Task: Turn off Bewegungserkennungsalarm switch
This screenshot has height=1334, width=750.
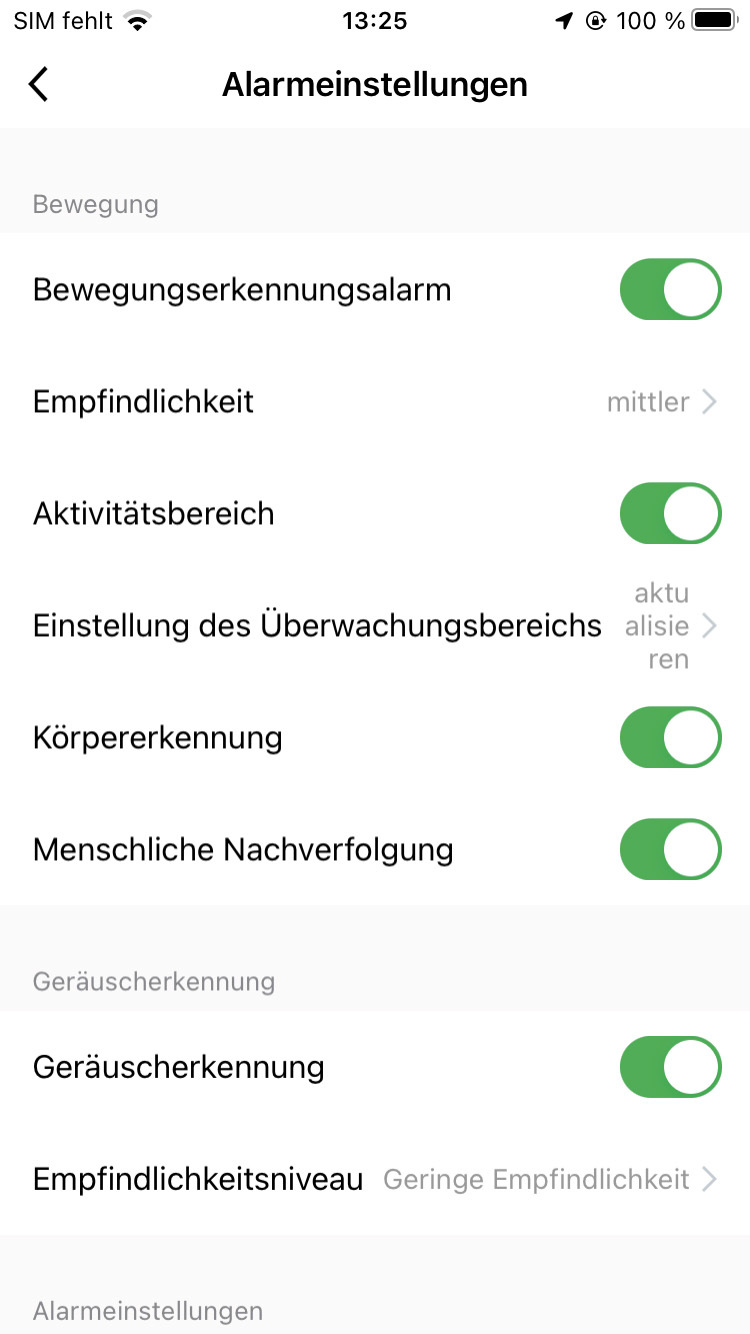Action: coord(670,290)
